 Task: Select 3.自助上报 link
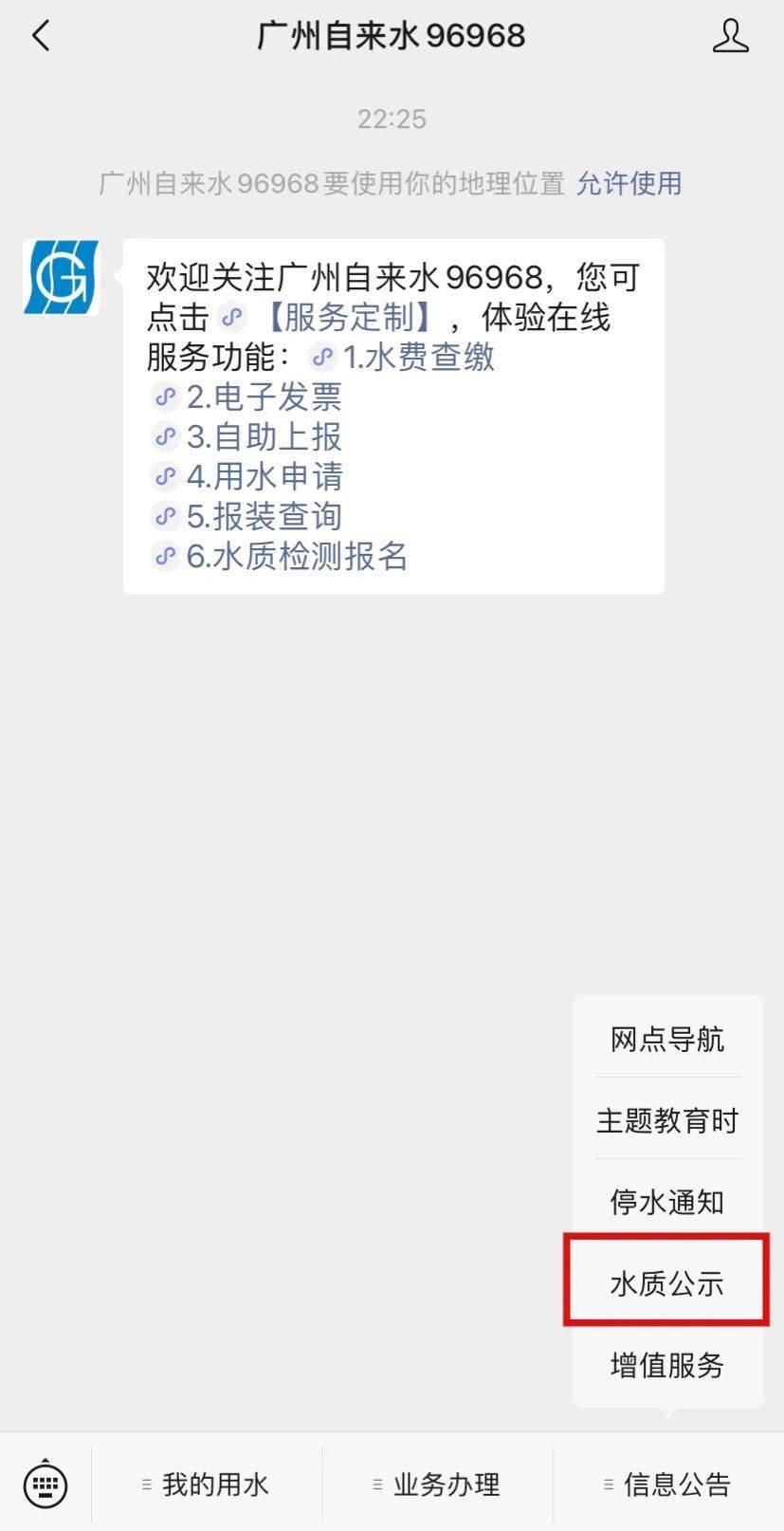click(x=264, y=436)
